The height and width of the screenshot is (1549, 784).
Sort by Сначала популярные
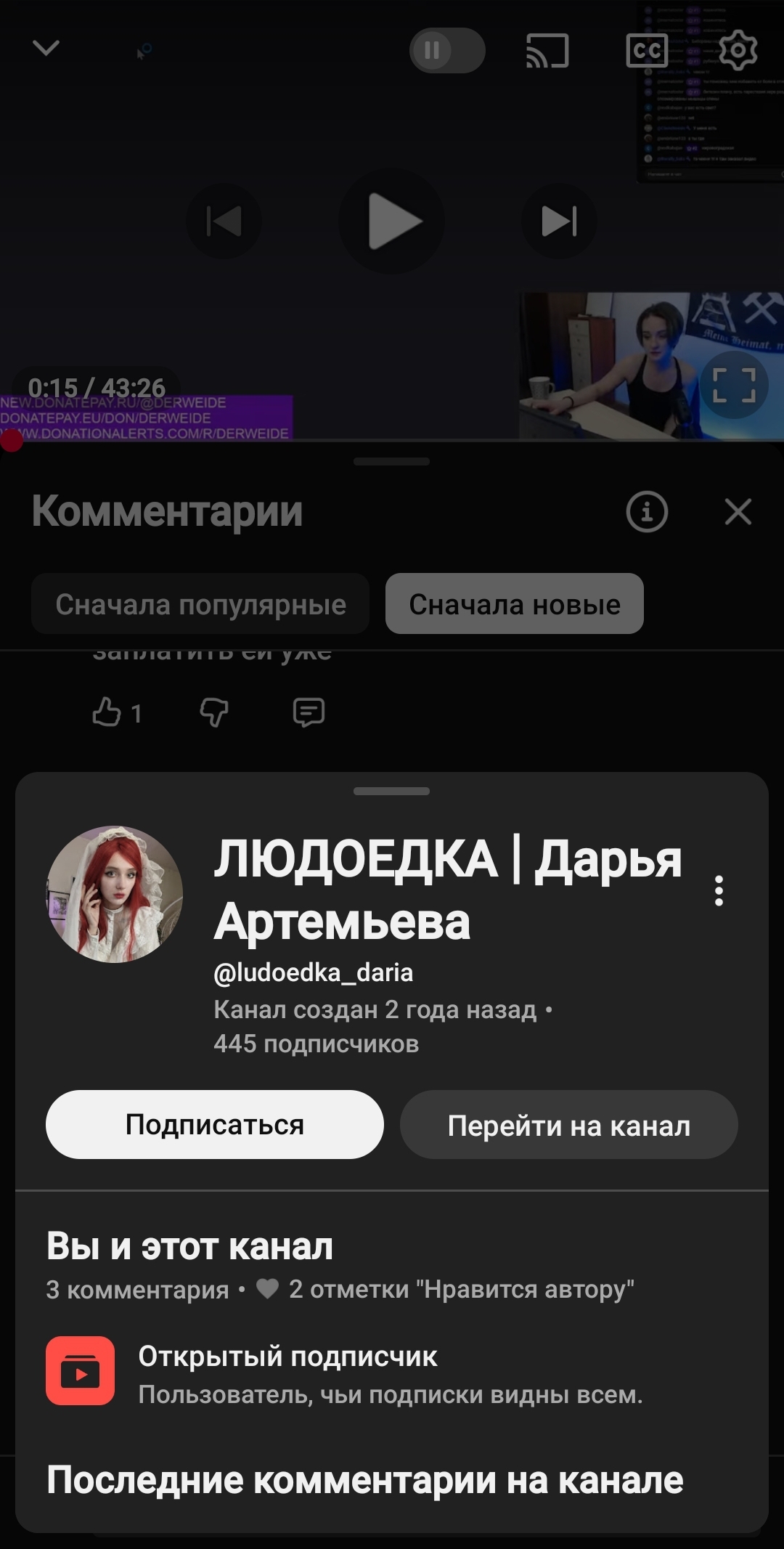tap(200, 604)
